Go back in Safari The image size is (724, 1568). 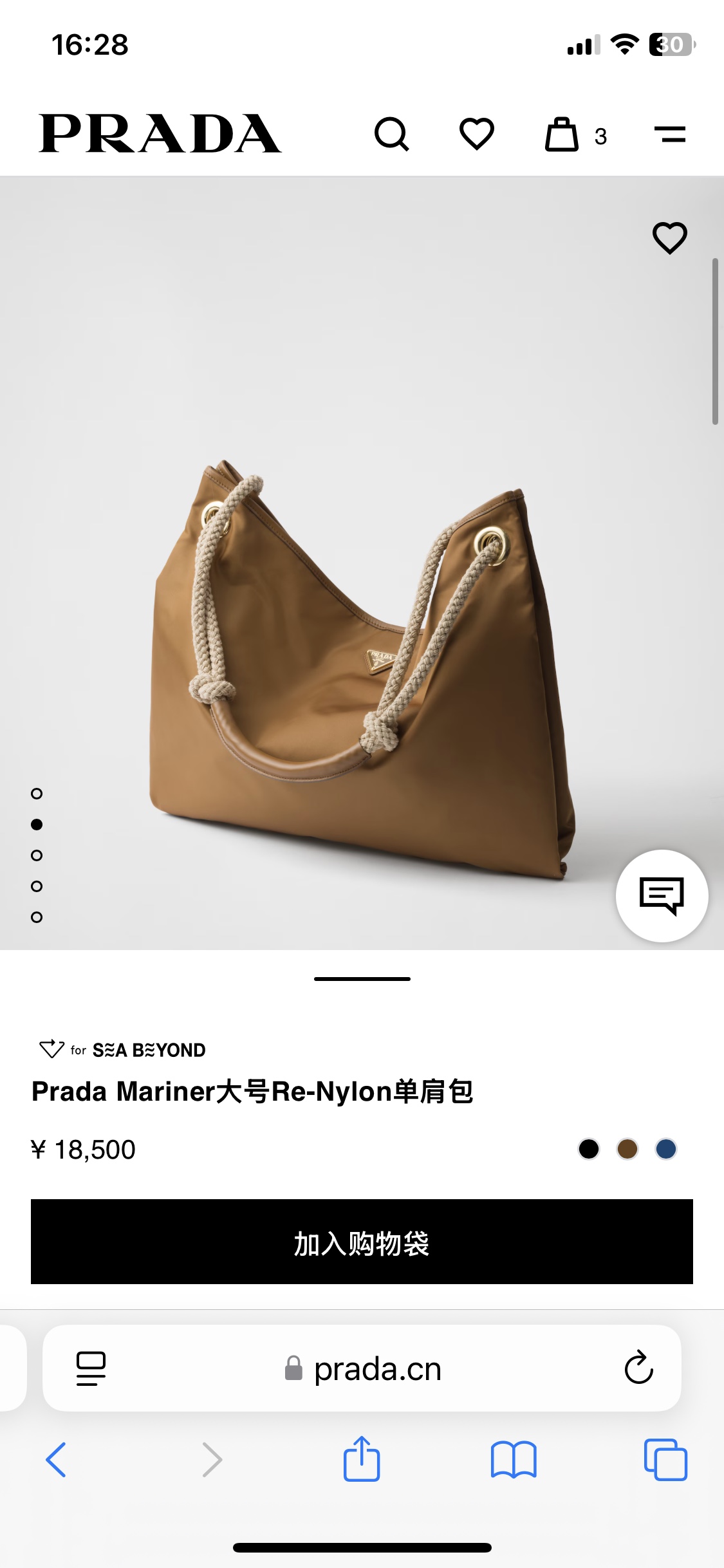[x=56, y=1459]
